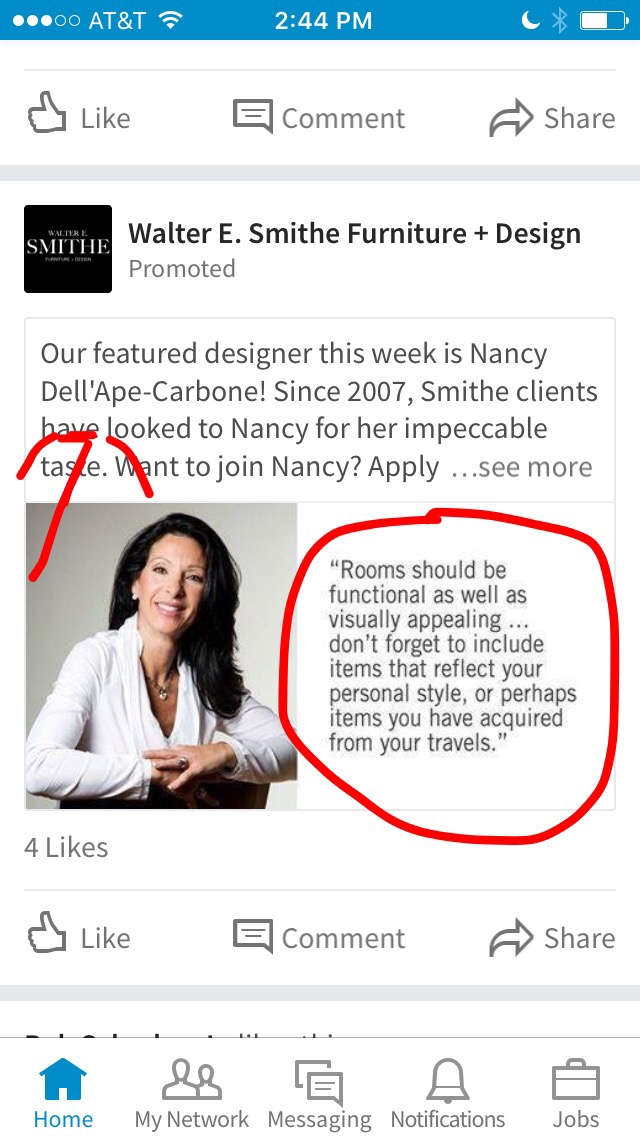Share the Walter E. Smithe promoted post
This screenshot has width=640, height=1136.
[551, 937]
